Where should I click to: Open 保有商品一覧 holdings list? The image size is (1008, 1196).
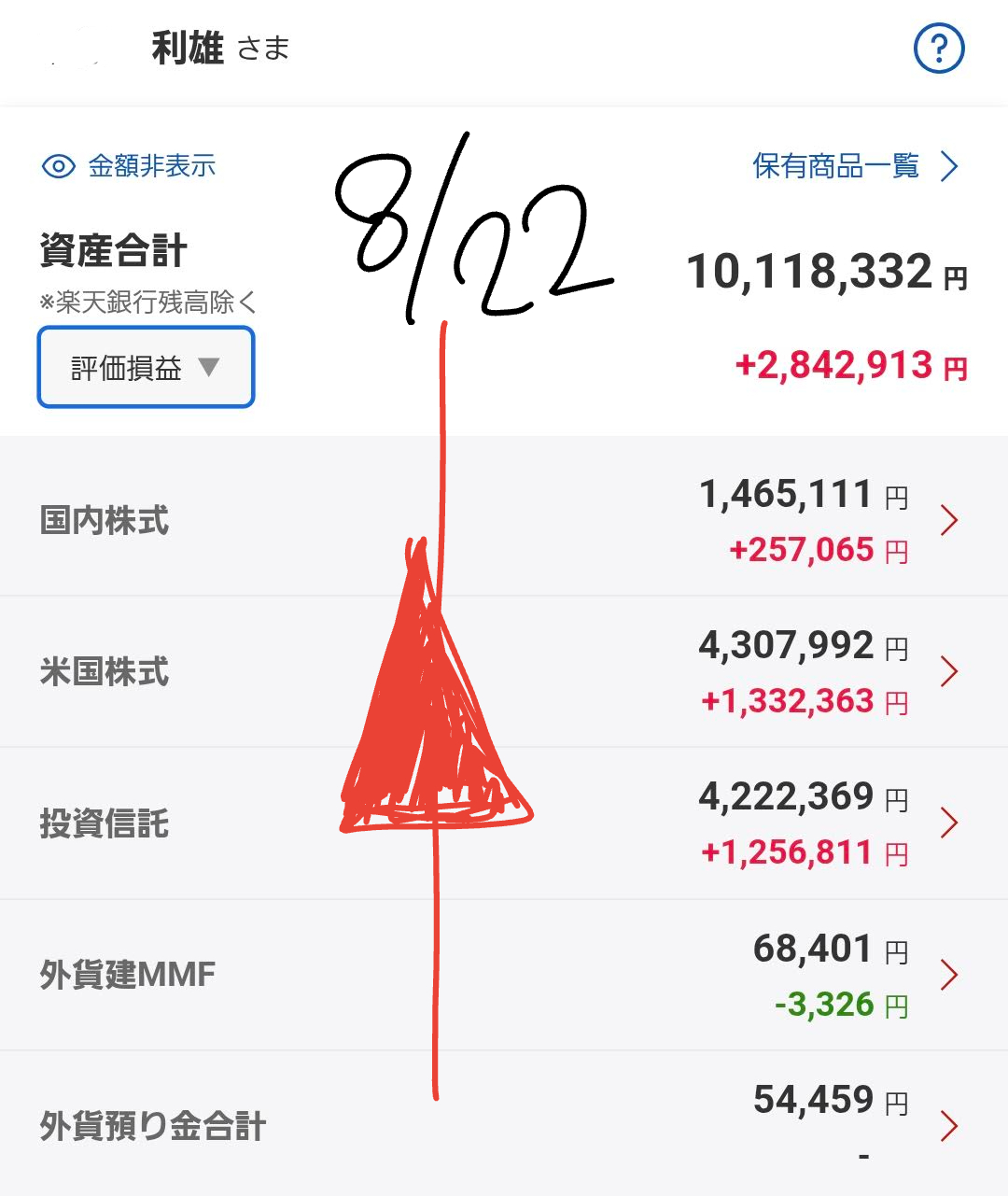tap(854, 166)
